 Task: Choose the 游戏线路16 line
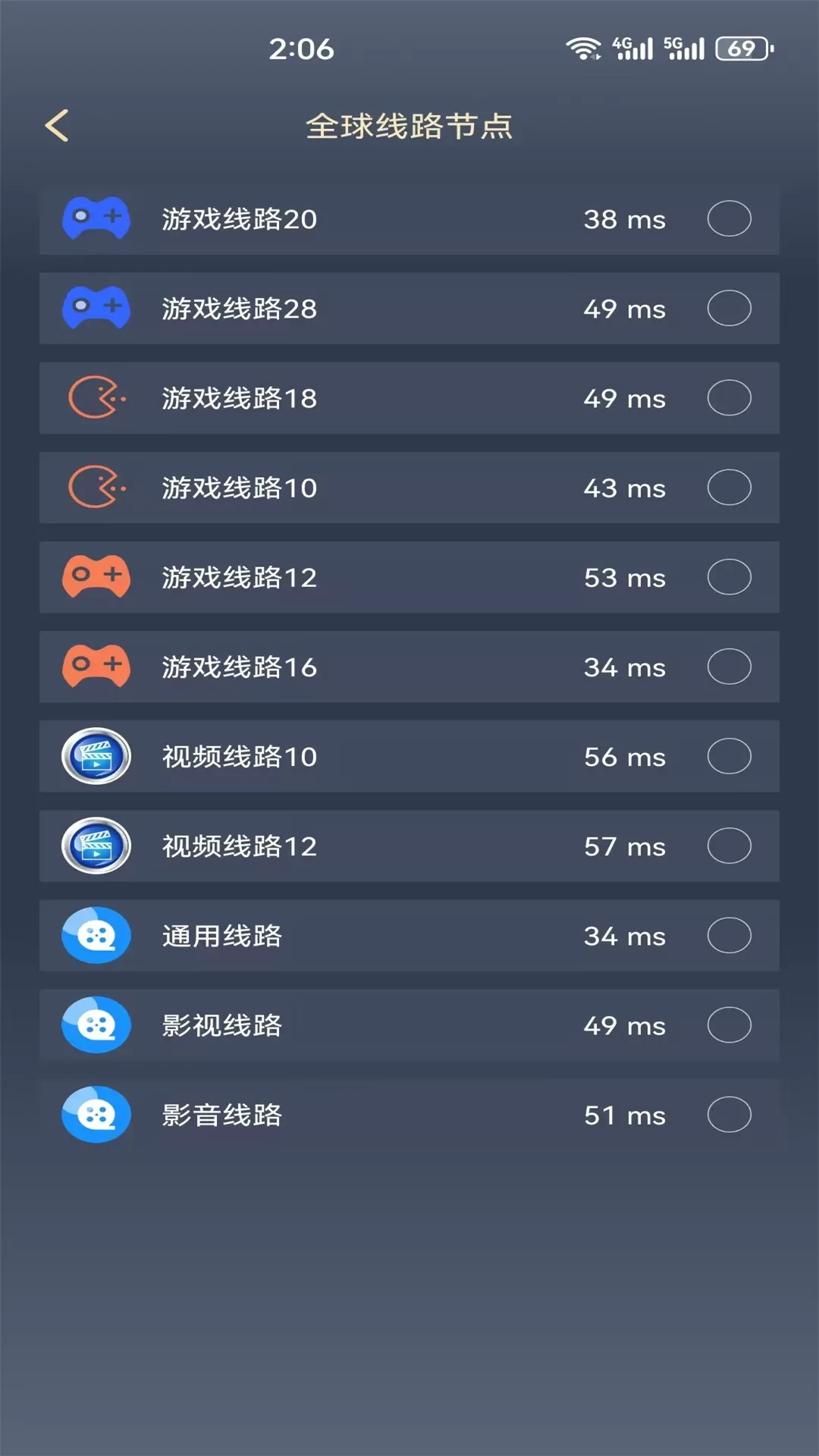coord(409,667)
